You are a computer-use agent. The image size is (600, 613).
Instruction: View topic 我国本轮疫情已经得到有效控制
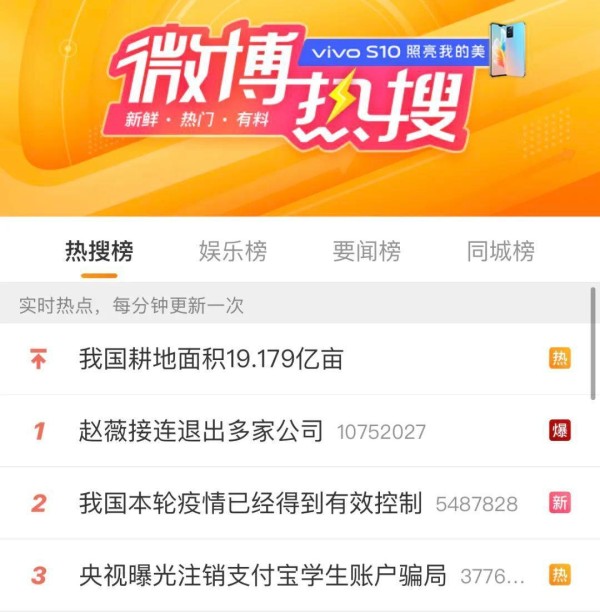click(251, 503)
